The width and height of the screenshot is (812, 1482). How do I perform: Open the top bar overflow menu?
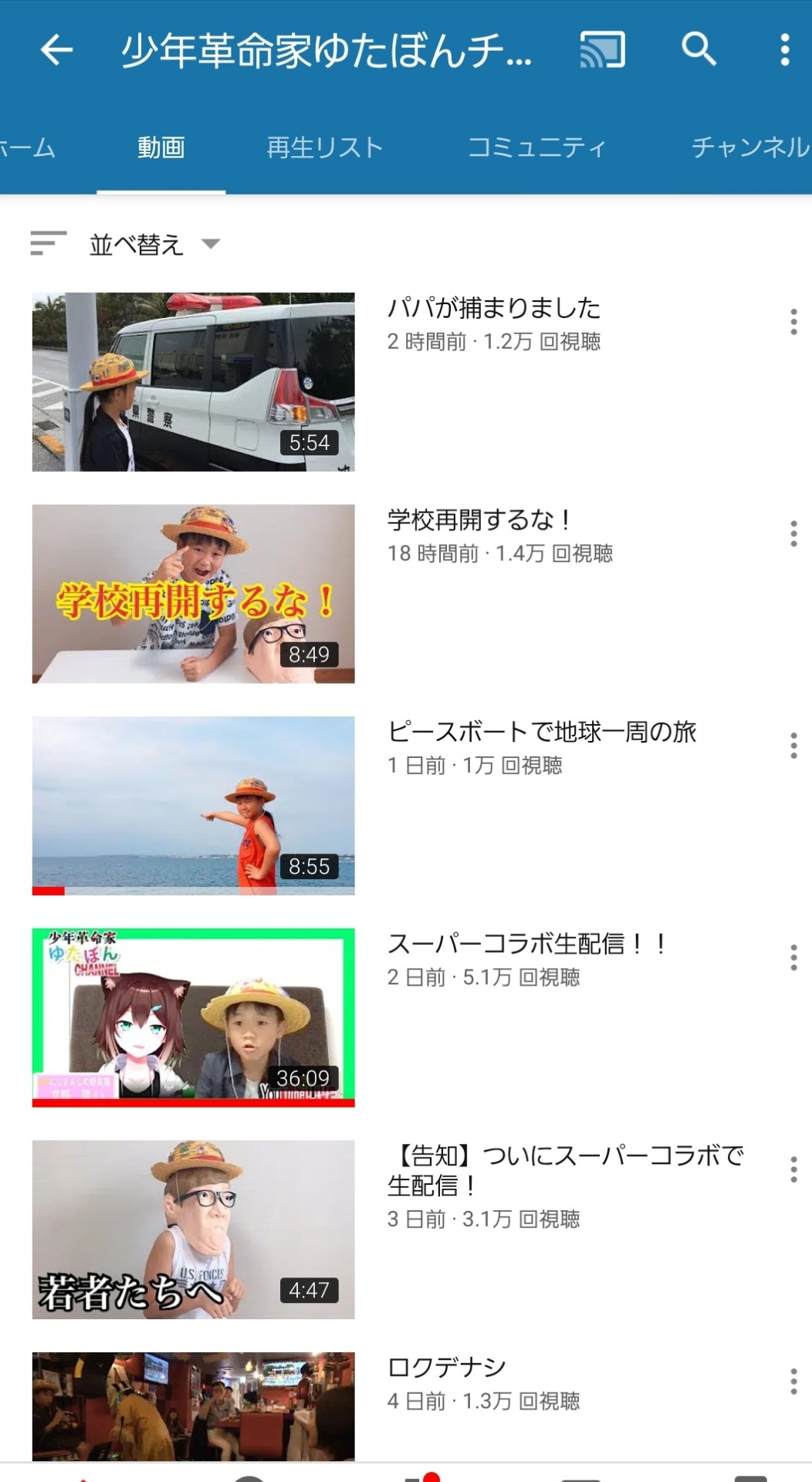pos(784,50)
